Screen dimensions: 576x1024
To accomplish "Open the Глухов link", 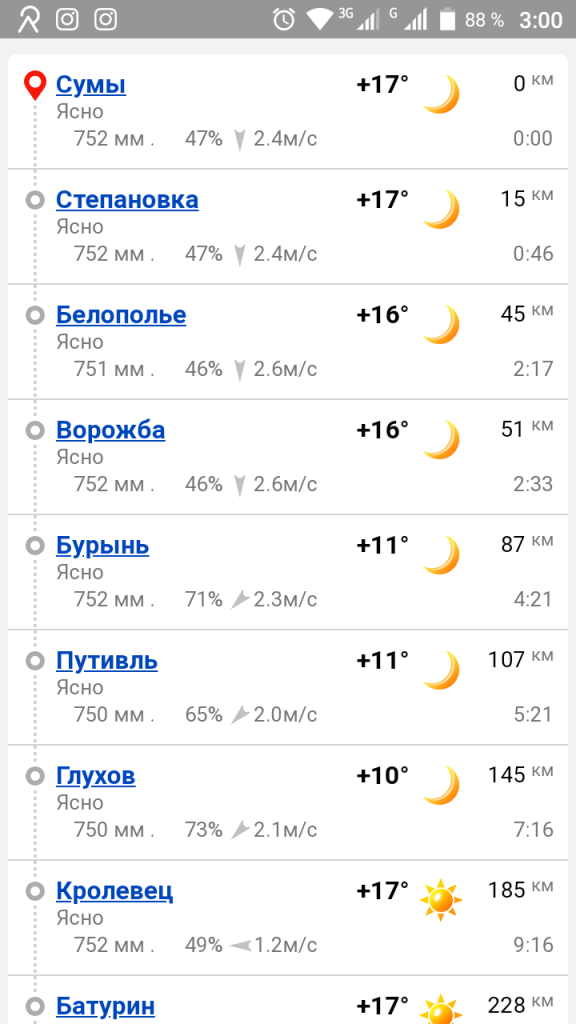I will tap(96, 776).
